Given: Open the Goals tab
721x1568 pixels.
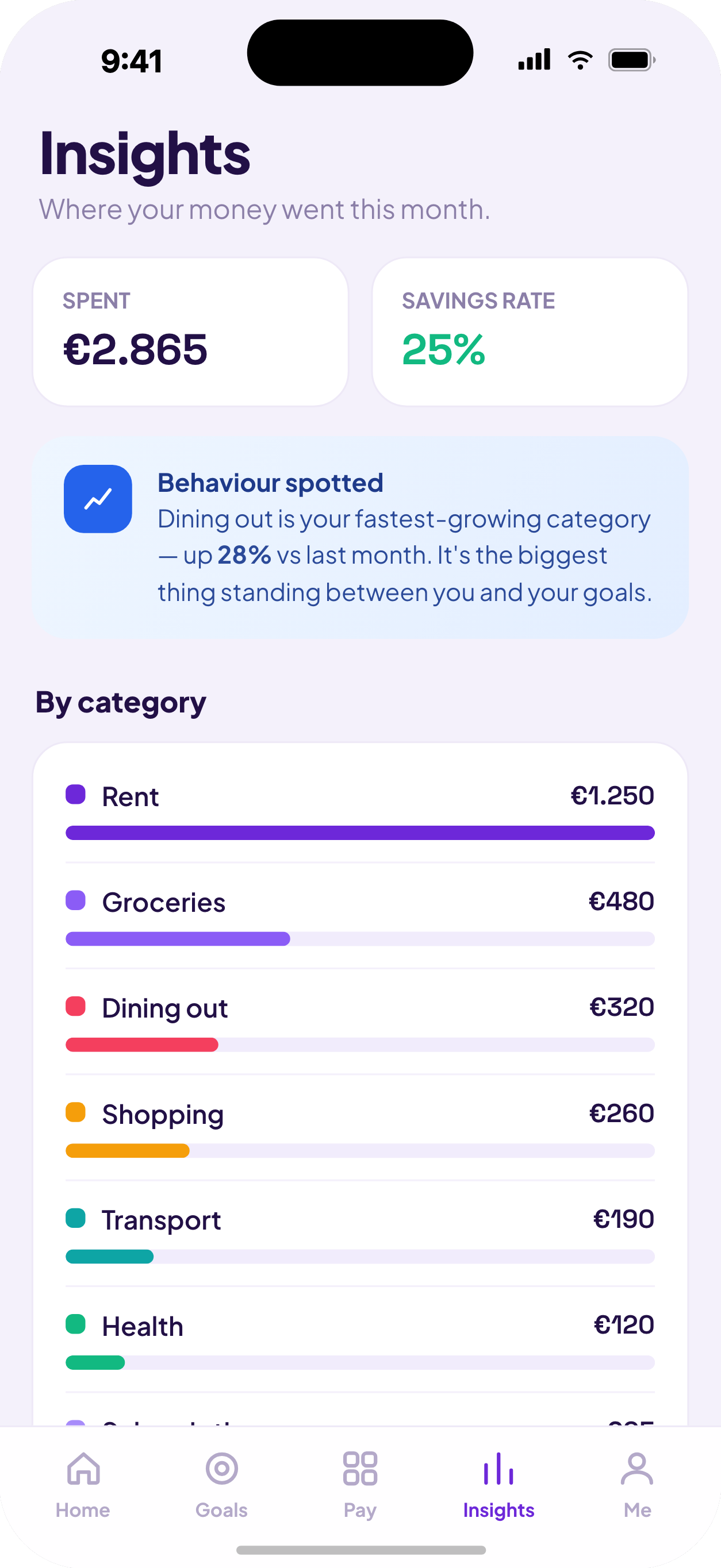Looking at the screenshot, I should point(222,1485).
